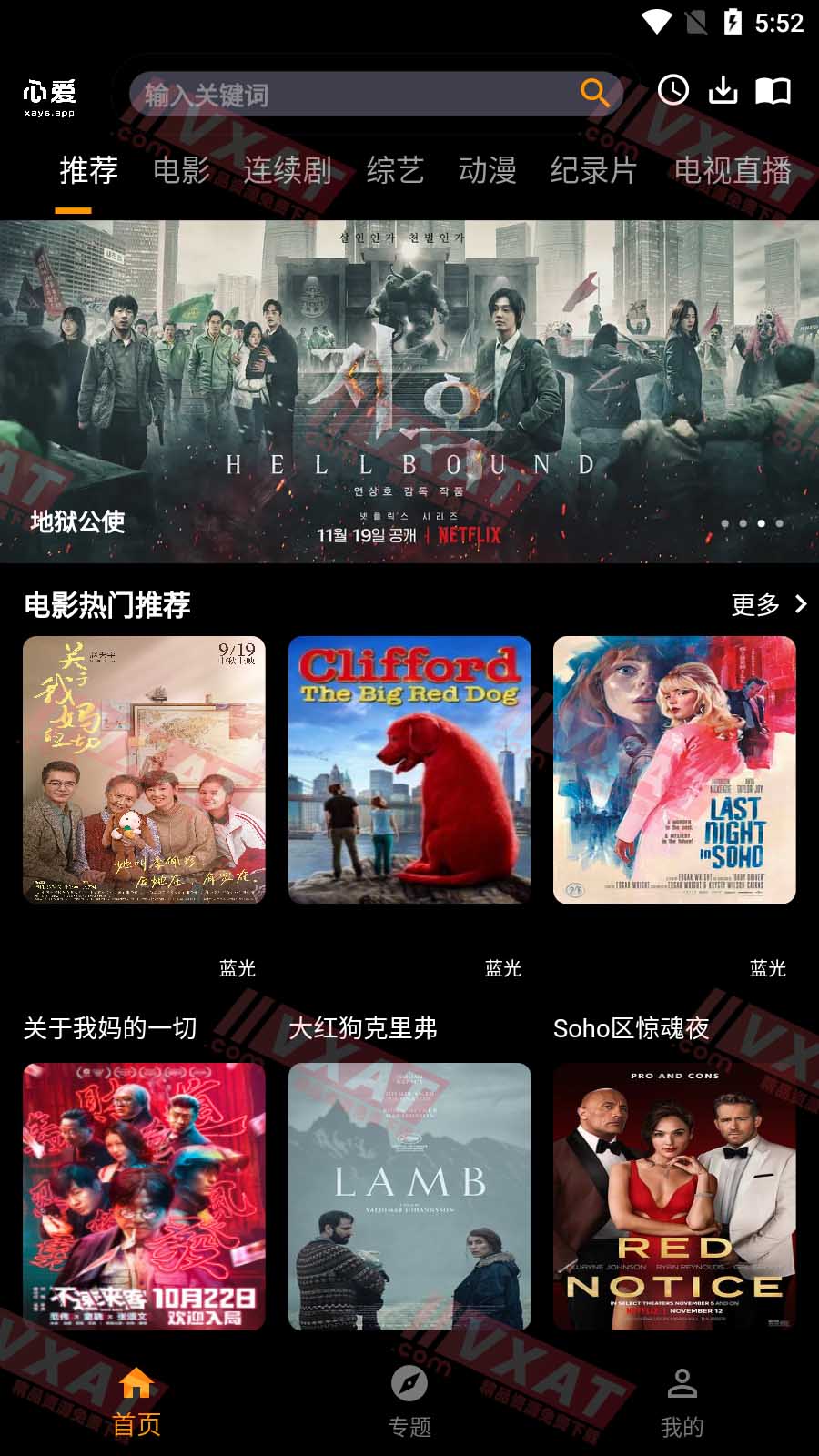Open the Red Notice movie poster
819x1456 pixels.
coord(674,1196)
